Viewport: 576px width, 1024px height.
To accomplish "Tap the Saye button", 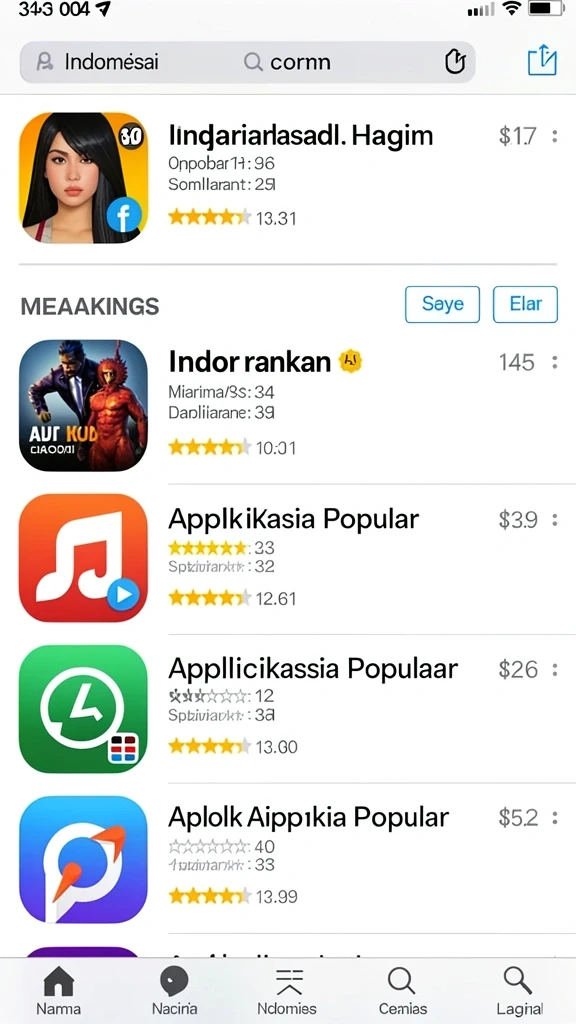I will [442, 304].
